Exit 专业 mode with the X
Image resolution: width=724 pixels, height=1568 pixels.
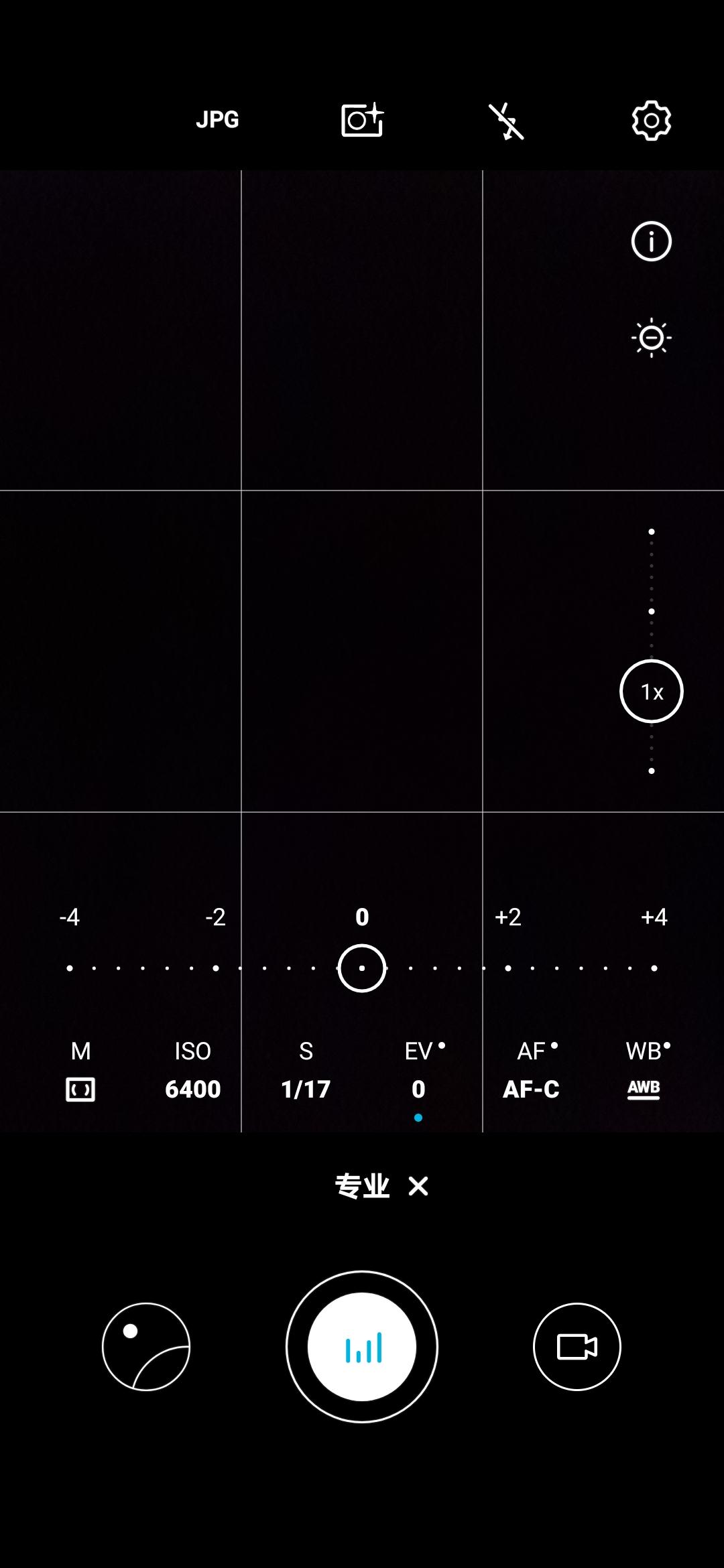tap(419, 1184)
